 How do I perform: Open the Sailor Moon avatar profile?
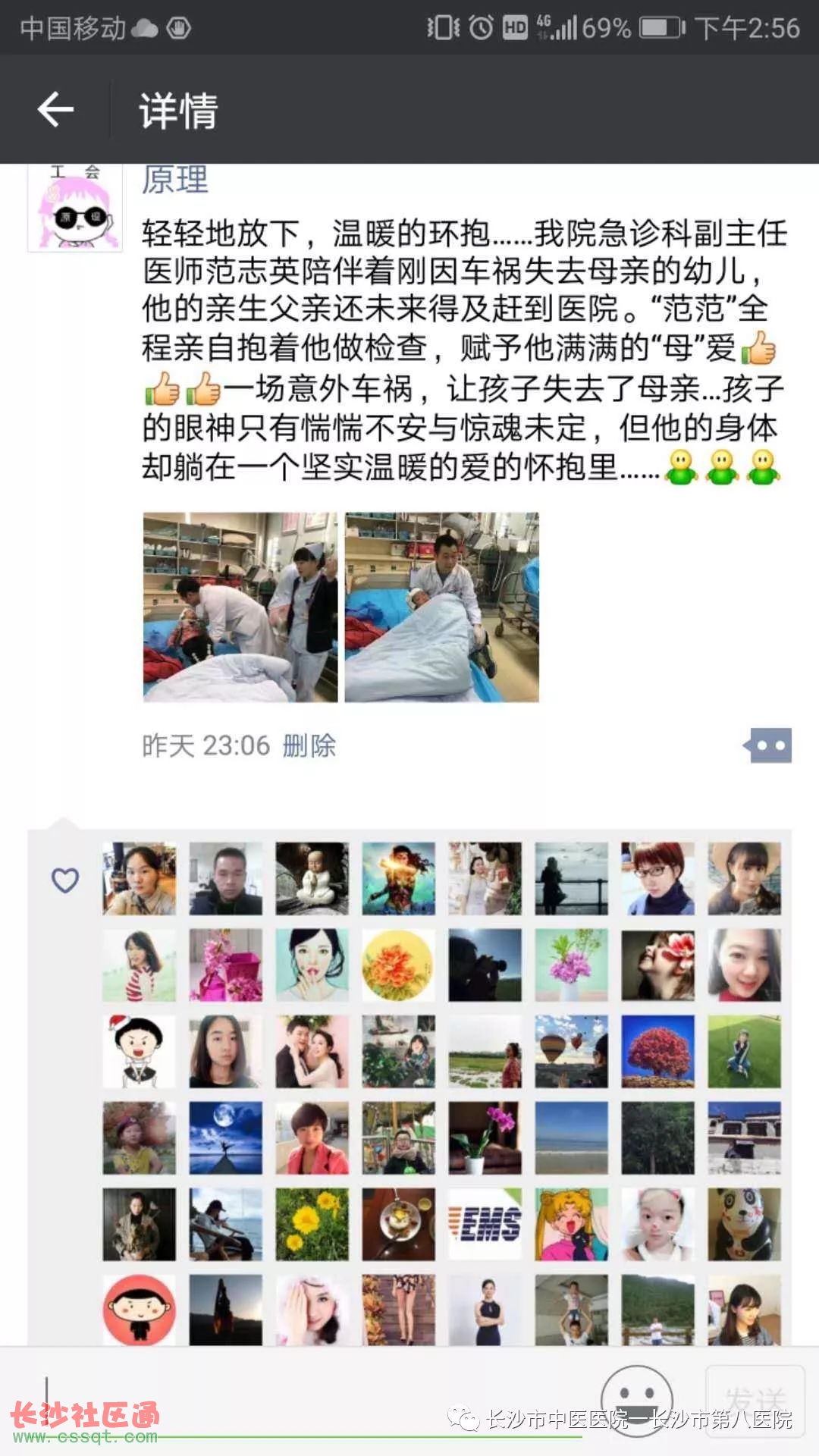[571, 1224]
